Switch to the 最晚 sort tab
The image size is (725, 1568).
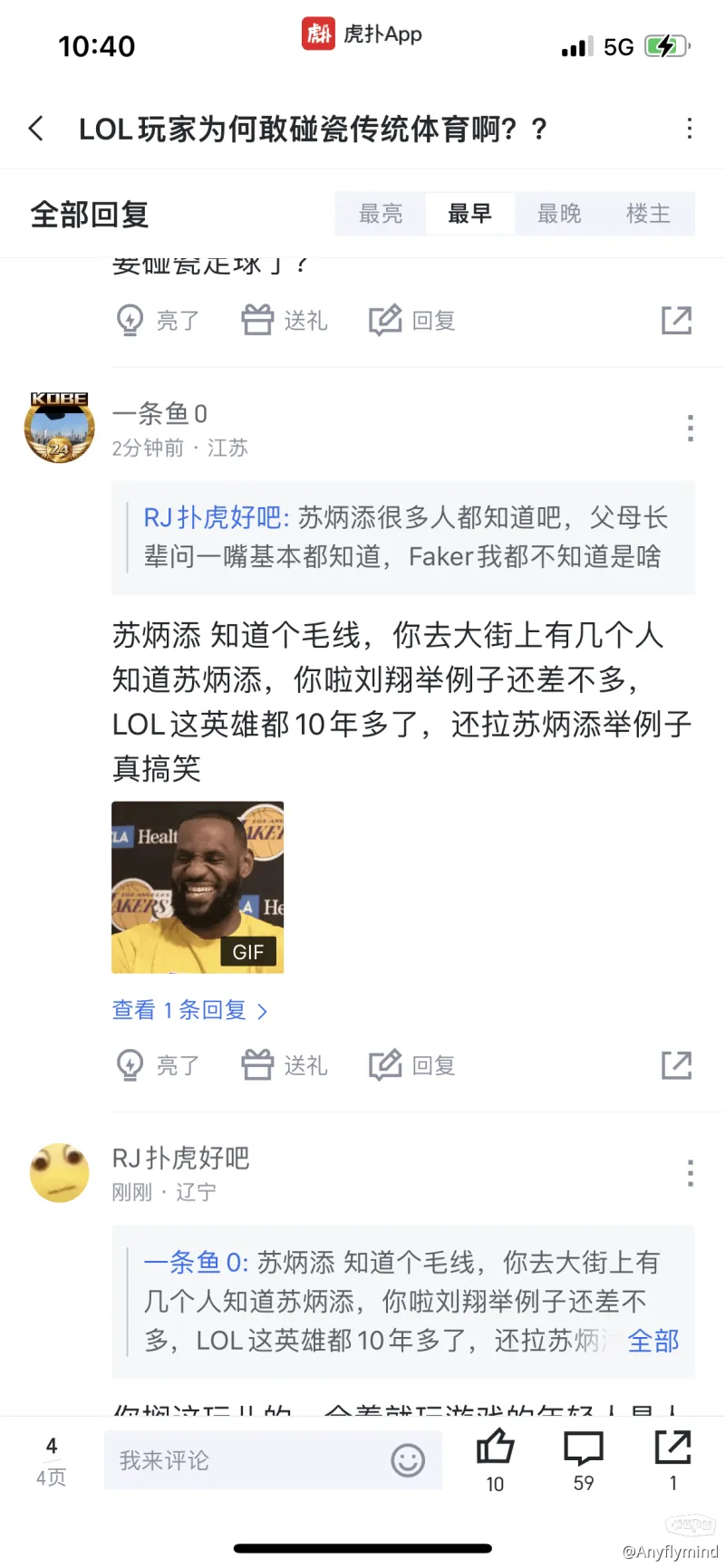559,214
